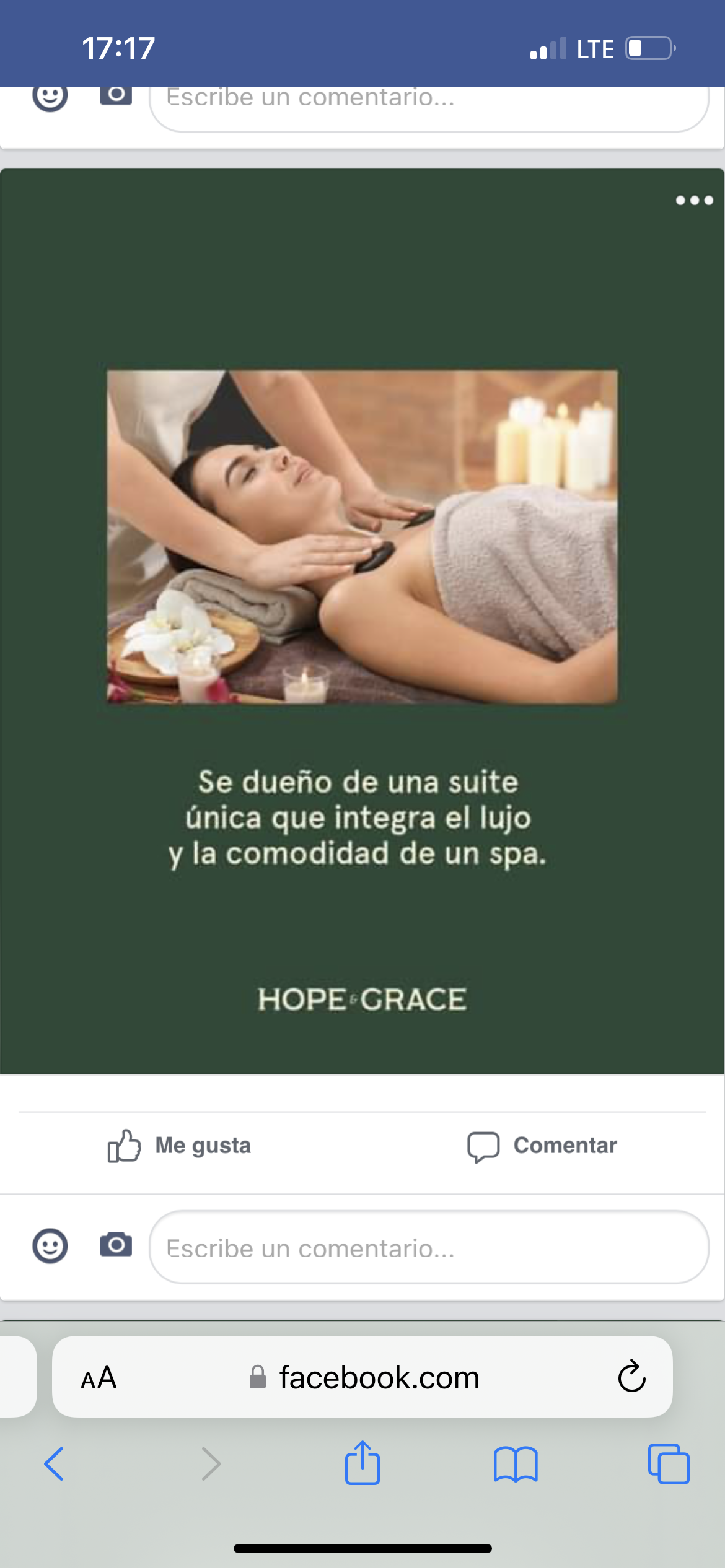Attach a photo via camera icon below Comentar
Viewport: 725px width, 1568px height.
[116, 1244]
